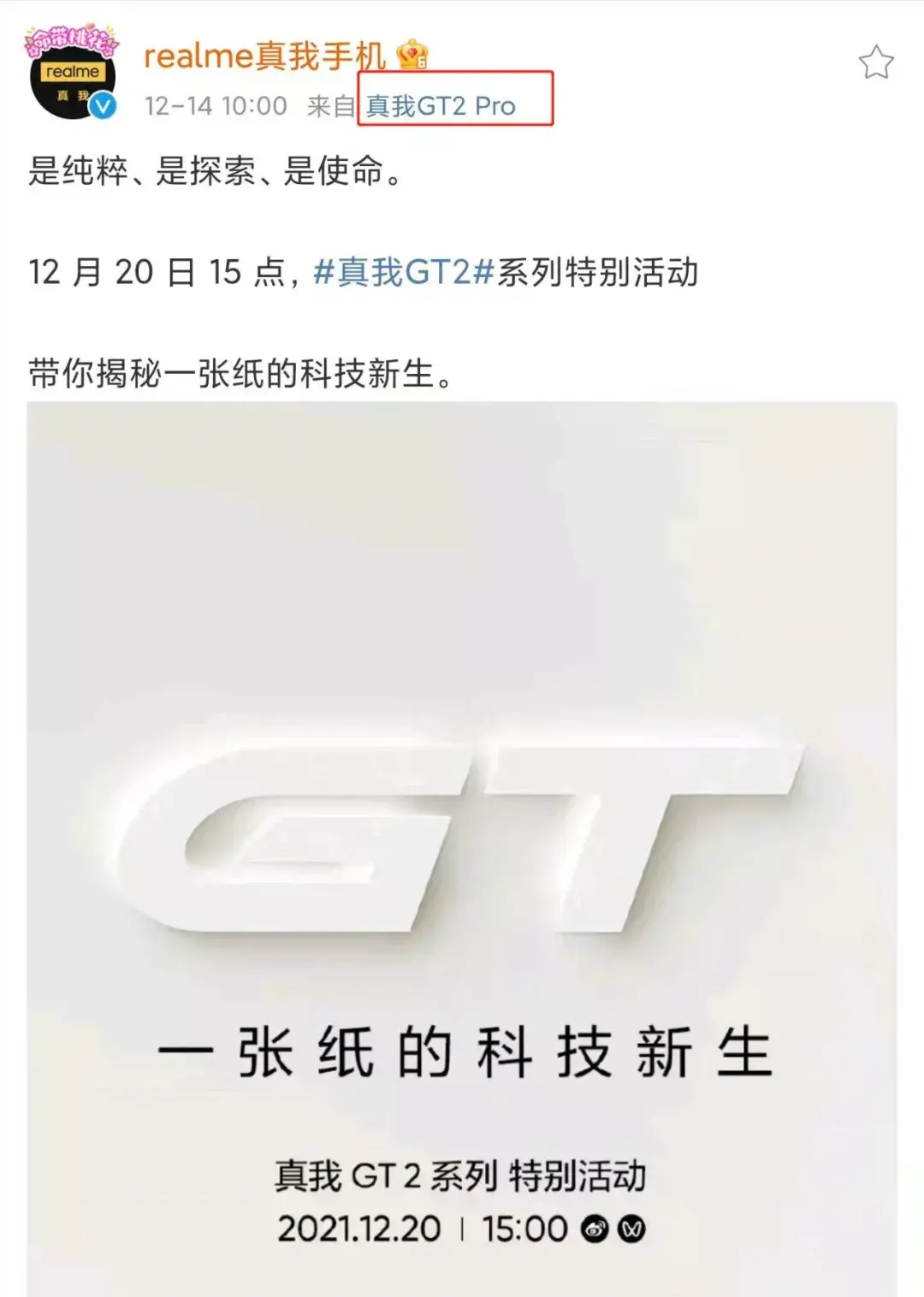View the GT poster image full screen
Screen dimensions: 924x1297
click(x=462, y=847)
